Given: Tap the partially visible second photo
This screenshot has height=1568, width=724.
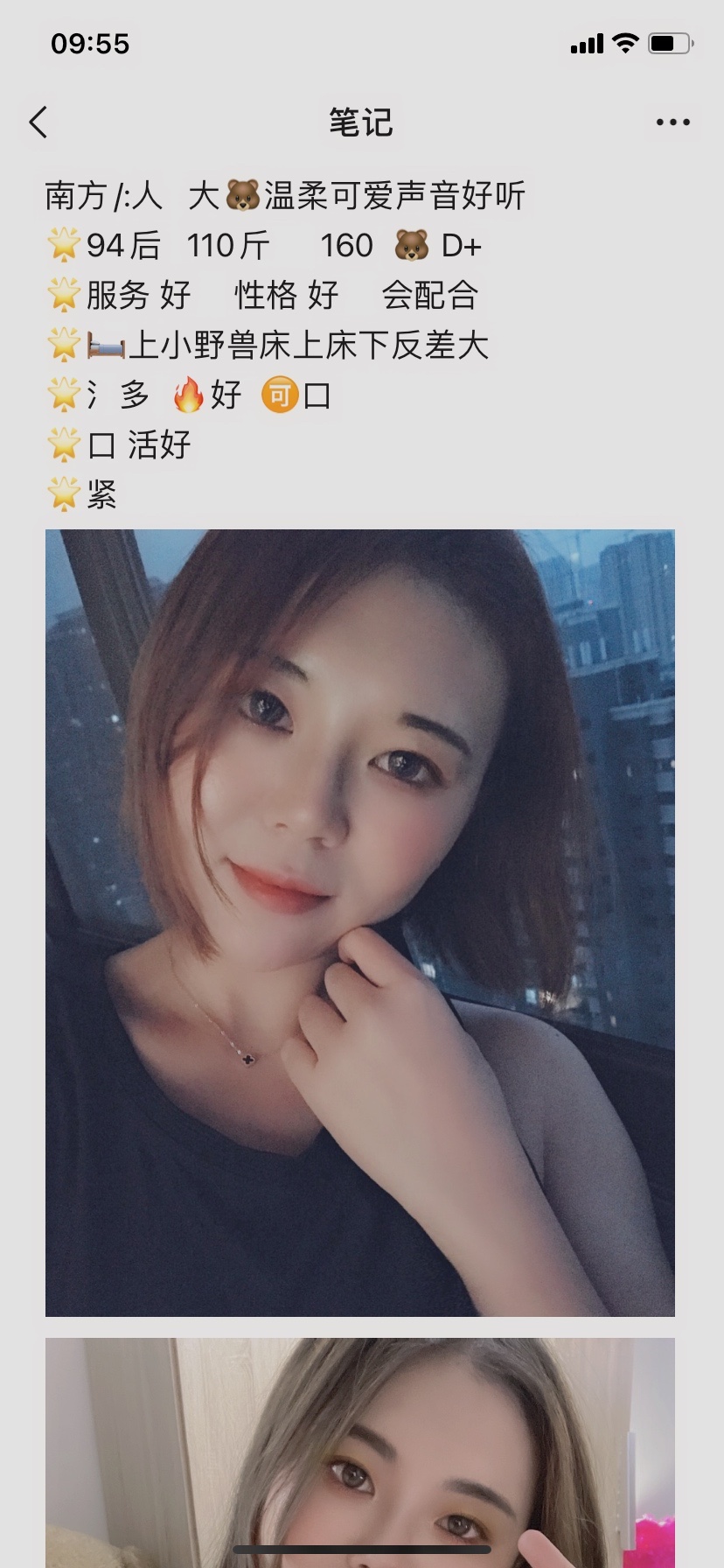Looking at the screenshot, I should (x=361, y=1444).
